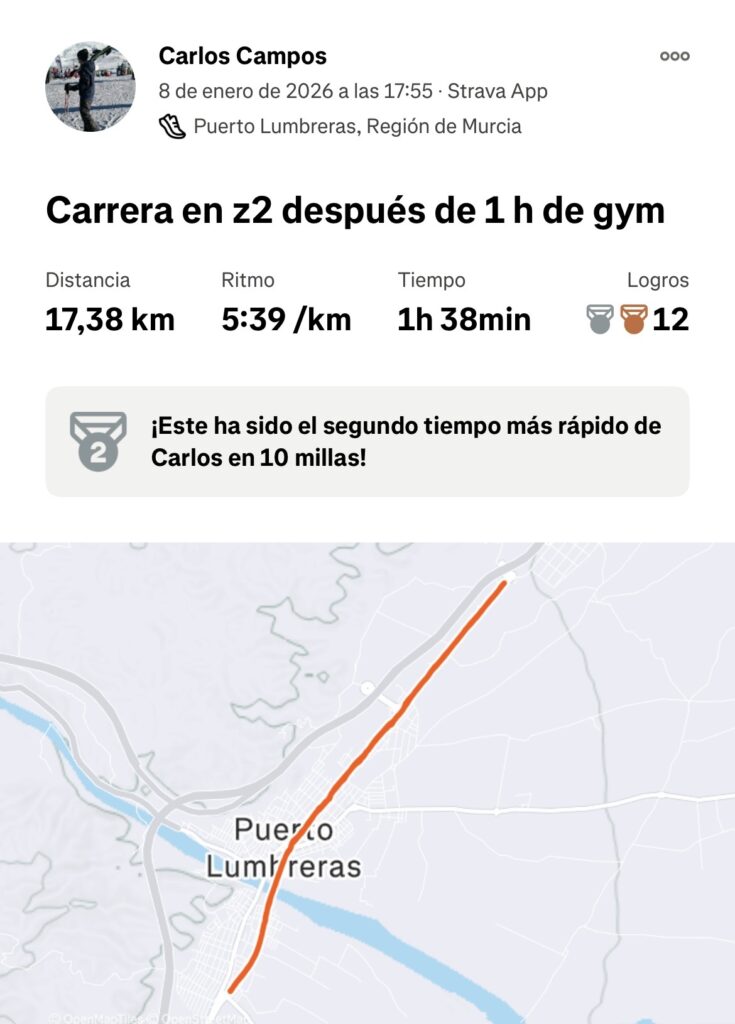View the second fastest 10 millas achievement

[x=367, y=442]
